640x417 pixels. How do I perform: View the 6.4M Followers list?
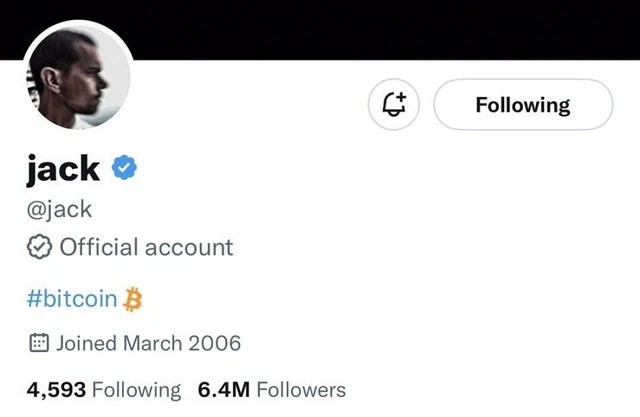coord(272,390)
